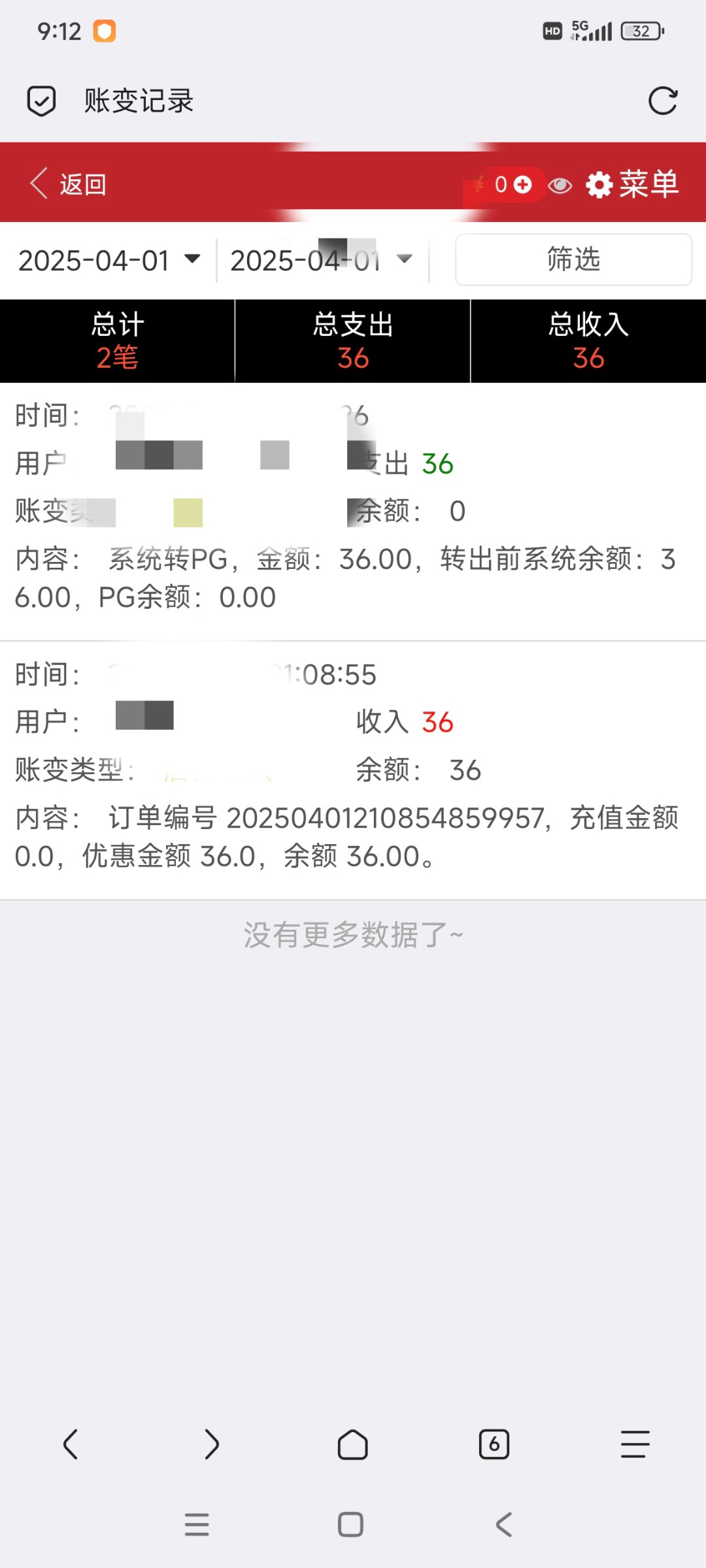Open the browser hamburger menu
This screenshot has height=1568, width=706.
point(635,1444)
